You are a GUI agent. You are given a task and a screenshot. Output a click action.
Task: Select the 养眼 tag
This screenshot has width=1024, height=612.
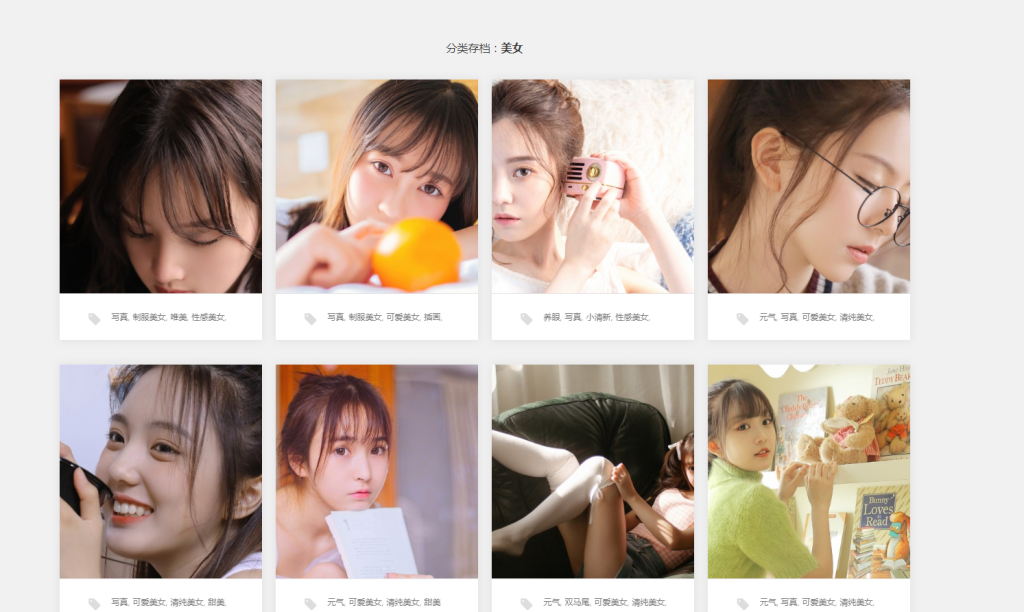551,317
